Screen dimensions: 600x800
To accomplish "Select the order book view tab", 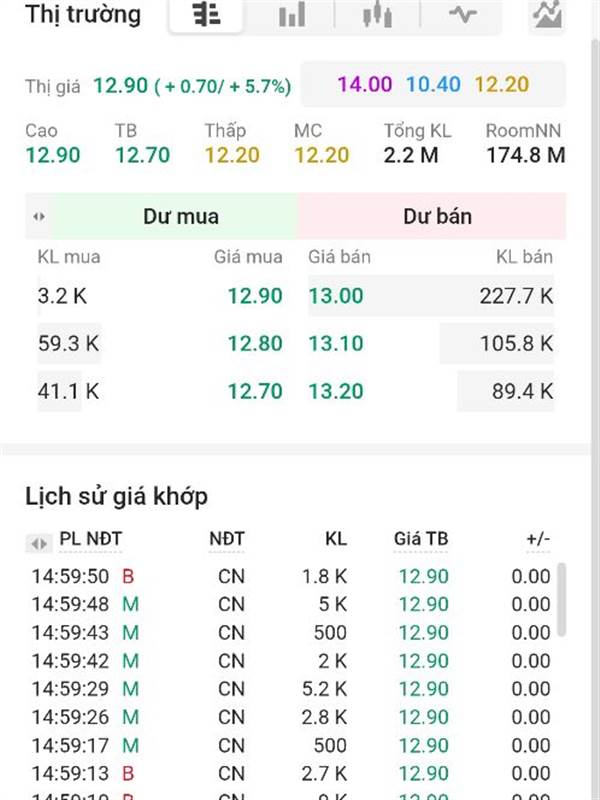I will click(x=207, y=15).
